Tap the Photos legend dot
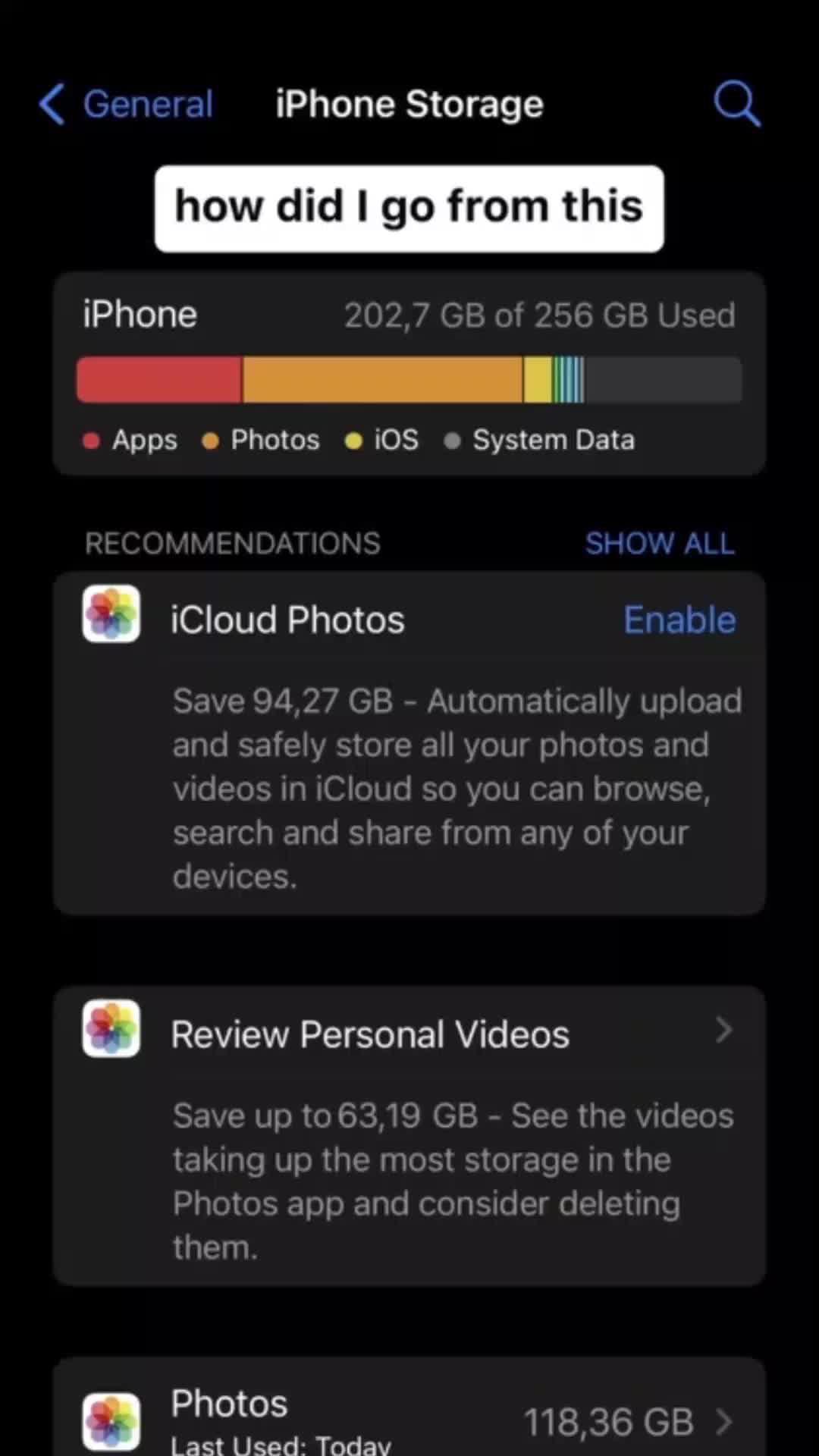 tap(210, 440)
